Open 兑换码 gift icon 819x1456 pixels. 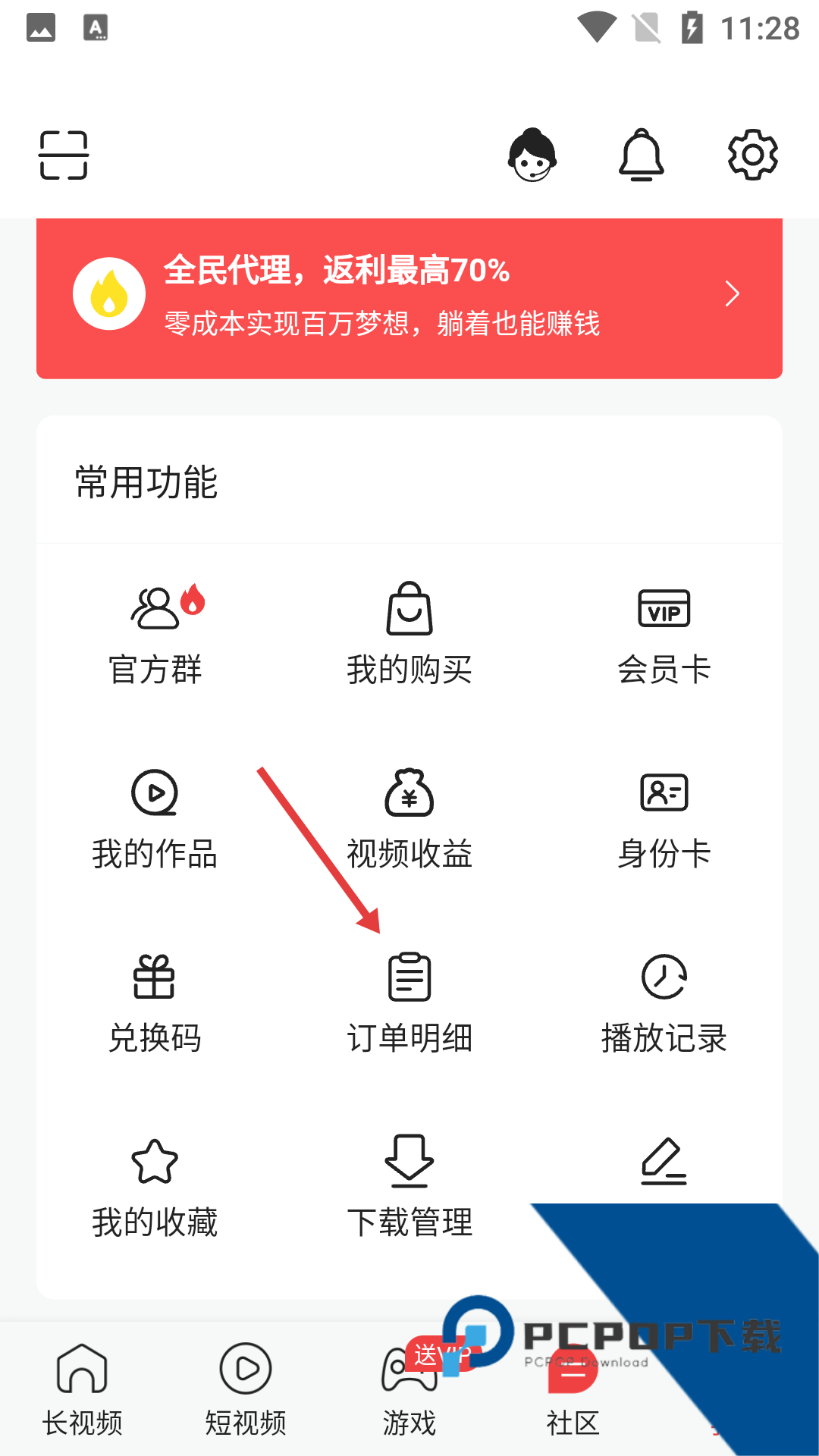pyautogui.click(x=155, y=981)
